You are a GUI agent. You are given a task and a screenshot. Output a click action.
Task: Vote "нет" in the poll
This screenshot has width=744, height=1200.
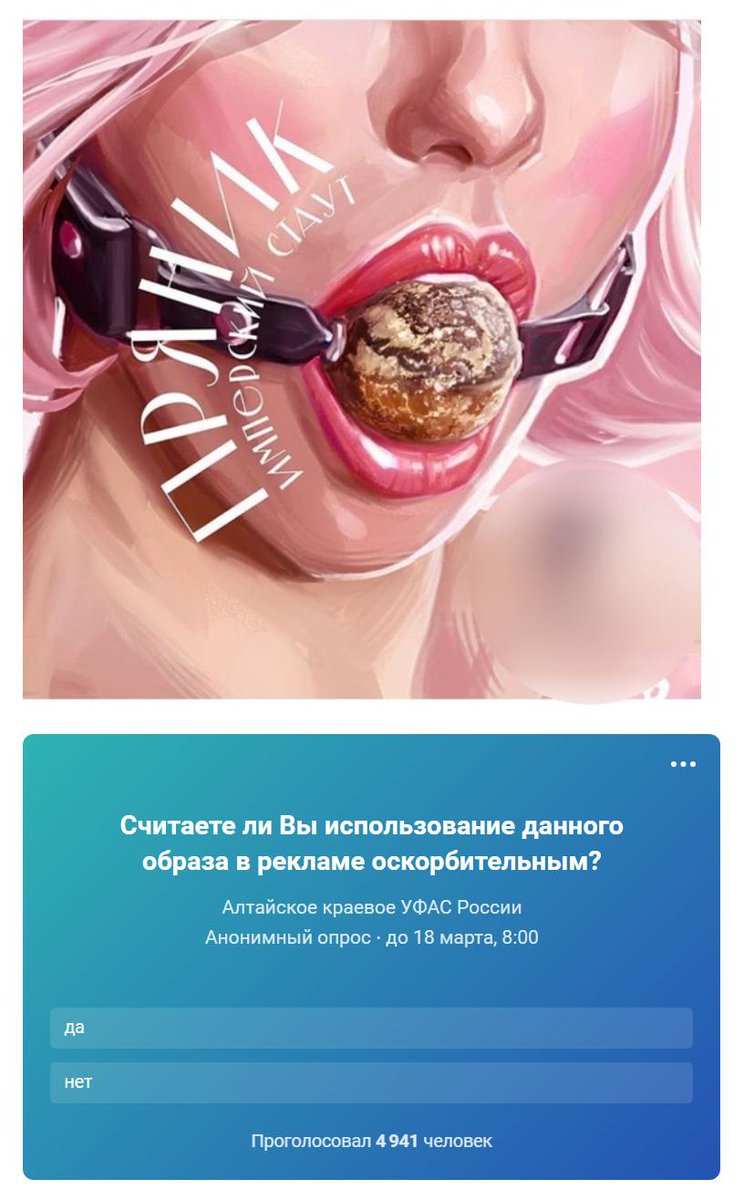pos(371,1083)
